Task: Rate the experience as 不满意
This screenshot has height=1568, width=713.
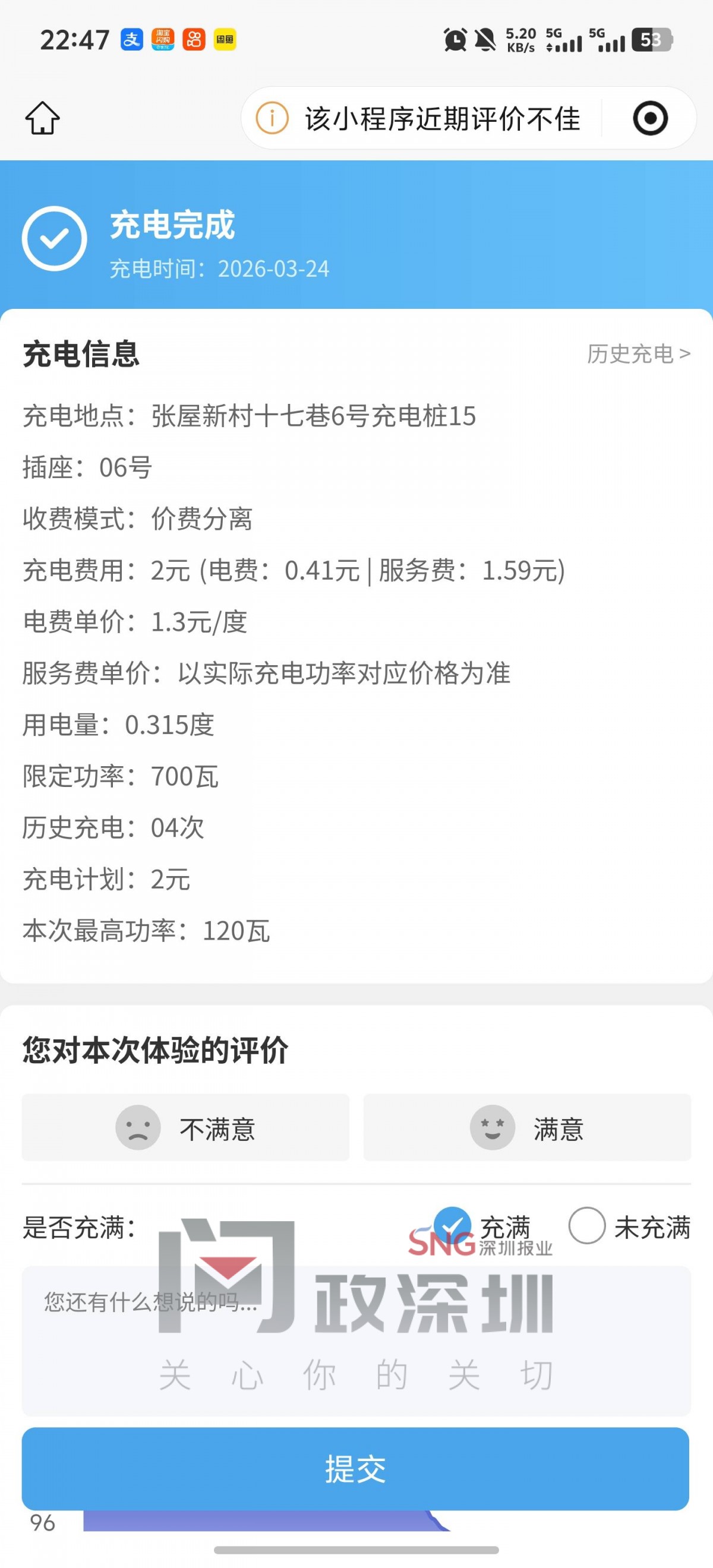Action: (x=186, y=1128)
